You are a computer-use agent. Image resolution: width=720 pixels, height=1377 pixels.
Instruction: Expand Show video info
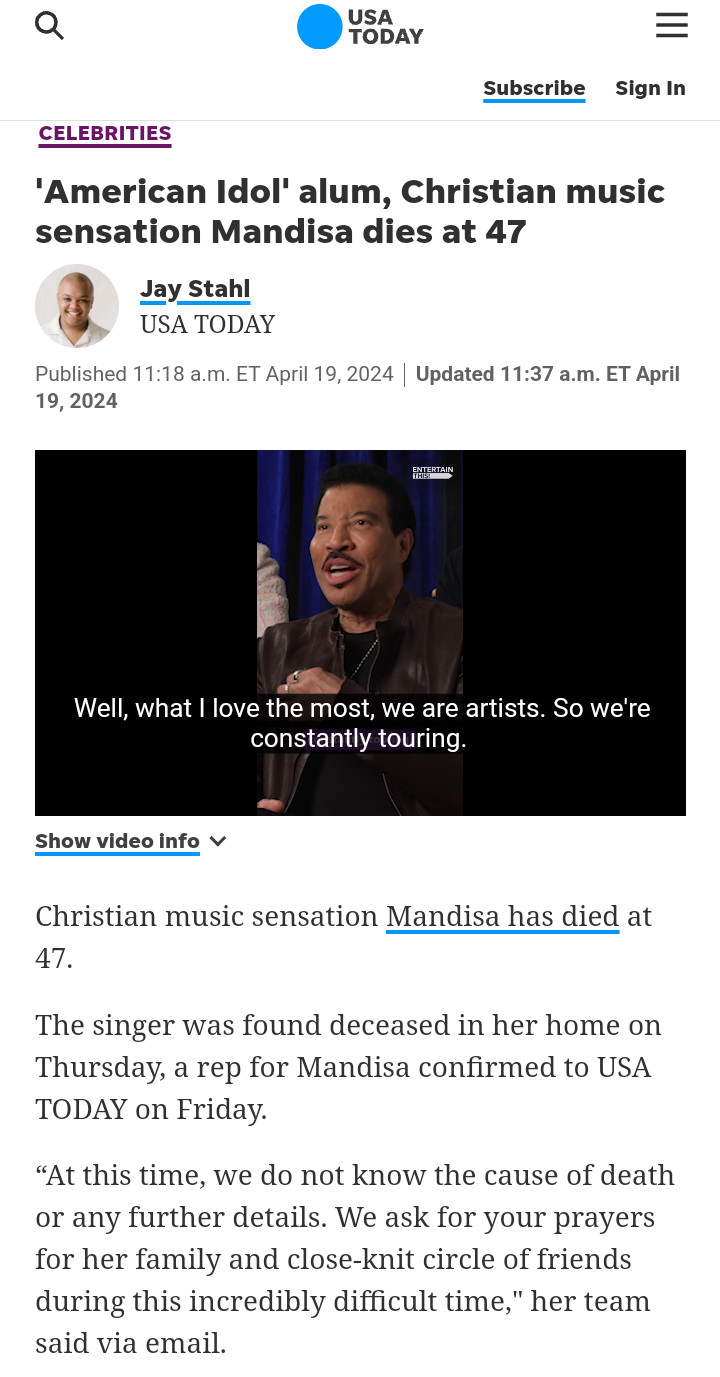(x=130, y=841)
